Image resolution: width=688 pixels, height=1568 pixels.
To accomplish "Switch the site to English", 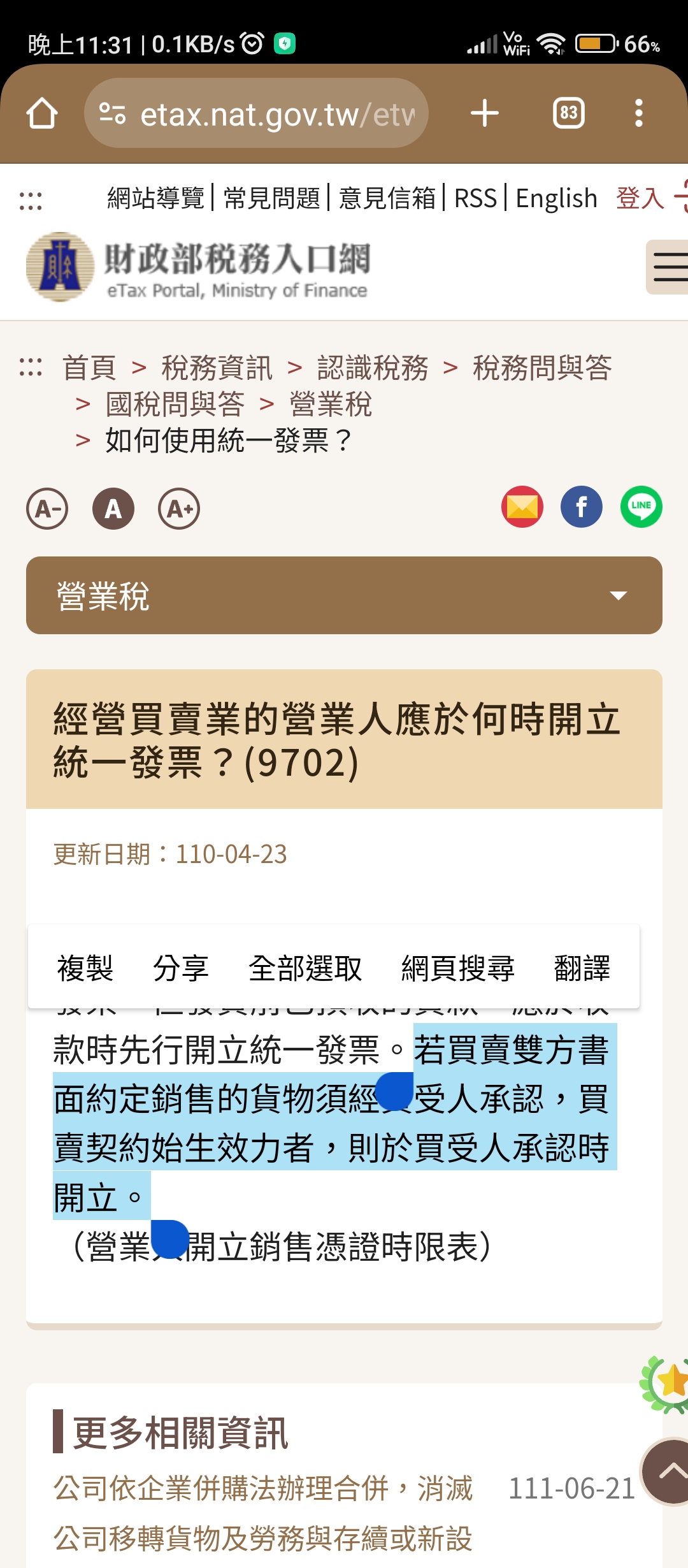I will (556, 198).
